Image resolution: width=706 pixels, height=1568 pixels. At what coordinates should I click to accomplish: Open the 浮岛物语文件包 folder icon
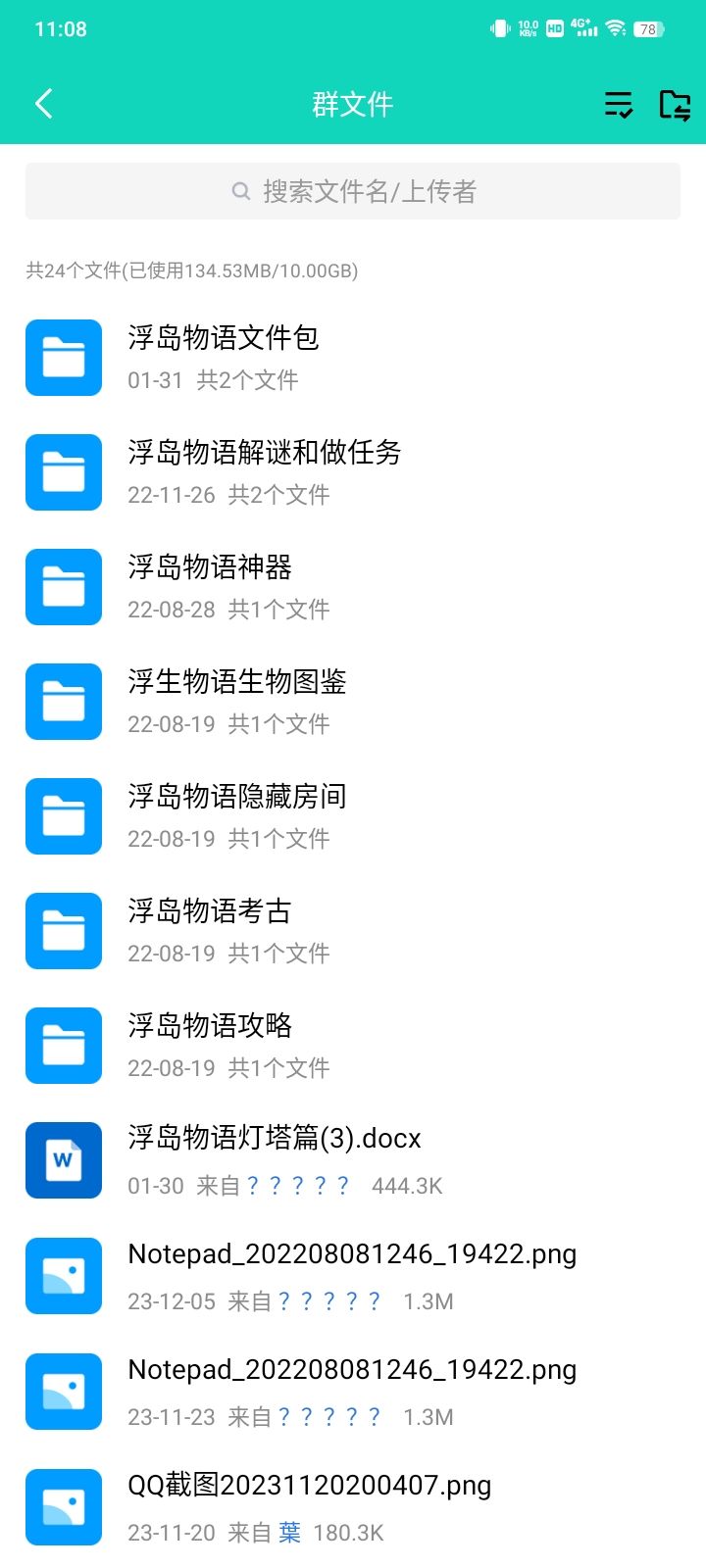tap(63, 358)
